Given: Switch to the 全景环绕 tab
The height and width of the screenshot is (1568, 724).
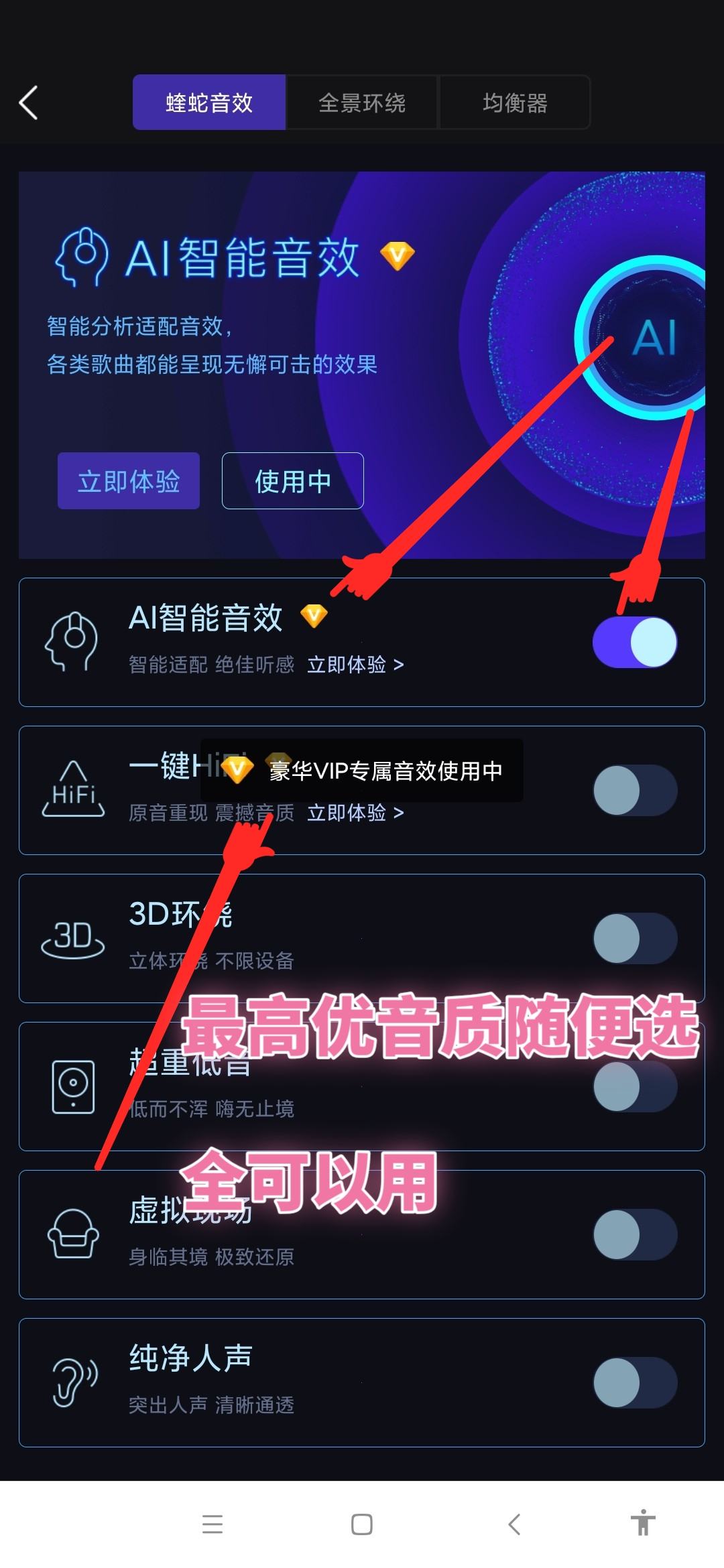Looking at the screenshot, I should click(x=362, y=103).
